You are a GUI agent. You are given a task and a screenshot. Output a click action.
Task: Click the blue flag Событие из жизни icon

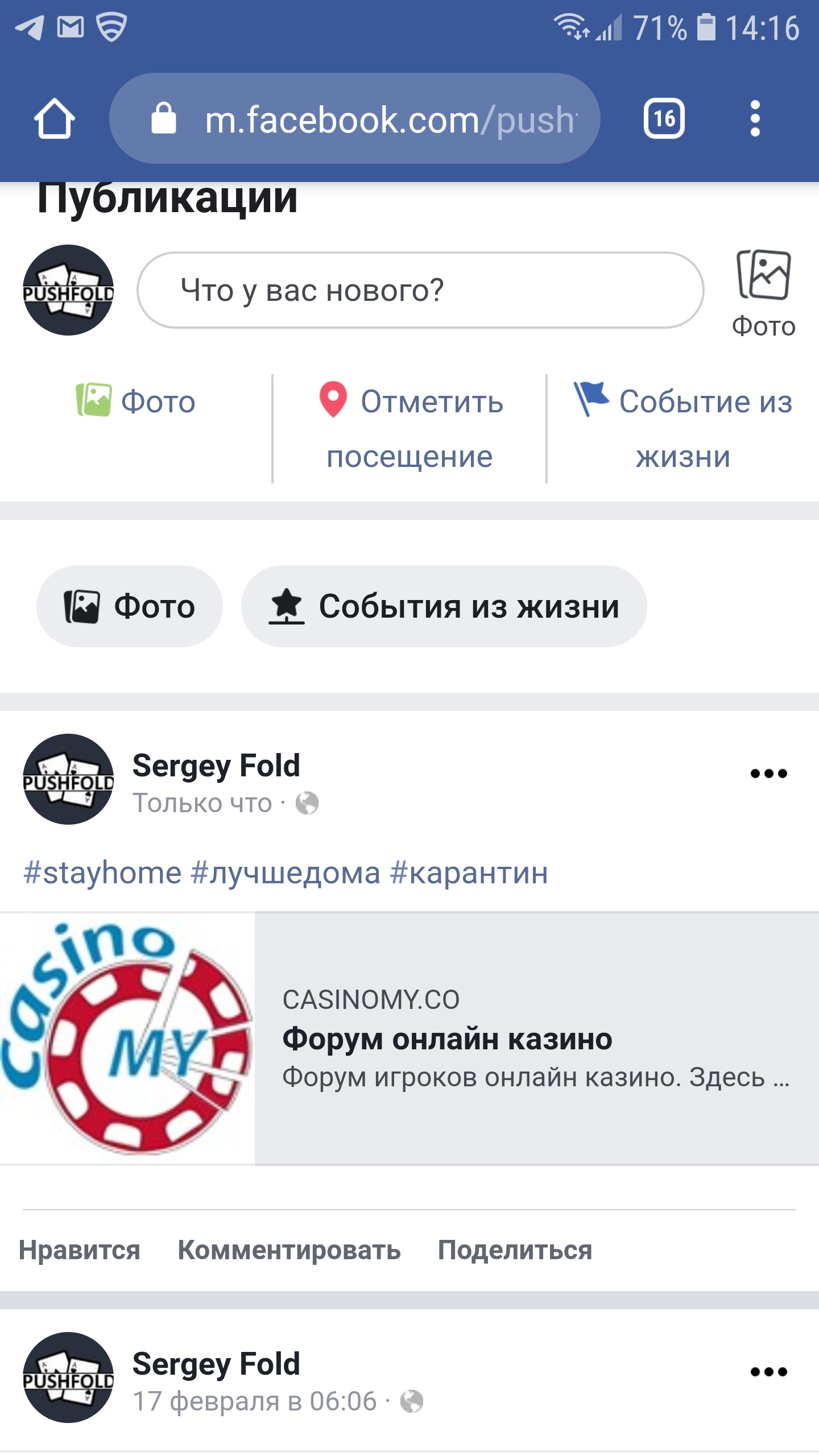tap(591, 398)
